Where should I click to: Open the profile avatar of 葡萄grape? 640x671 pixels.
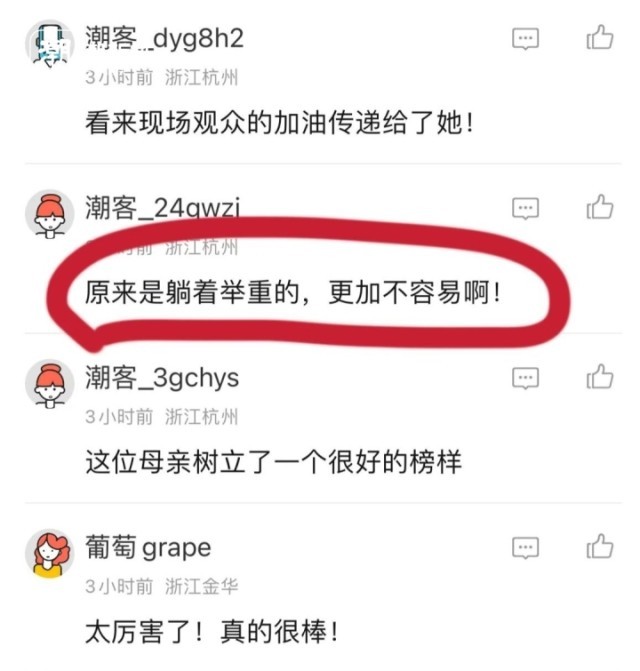(49, 553)
